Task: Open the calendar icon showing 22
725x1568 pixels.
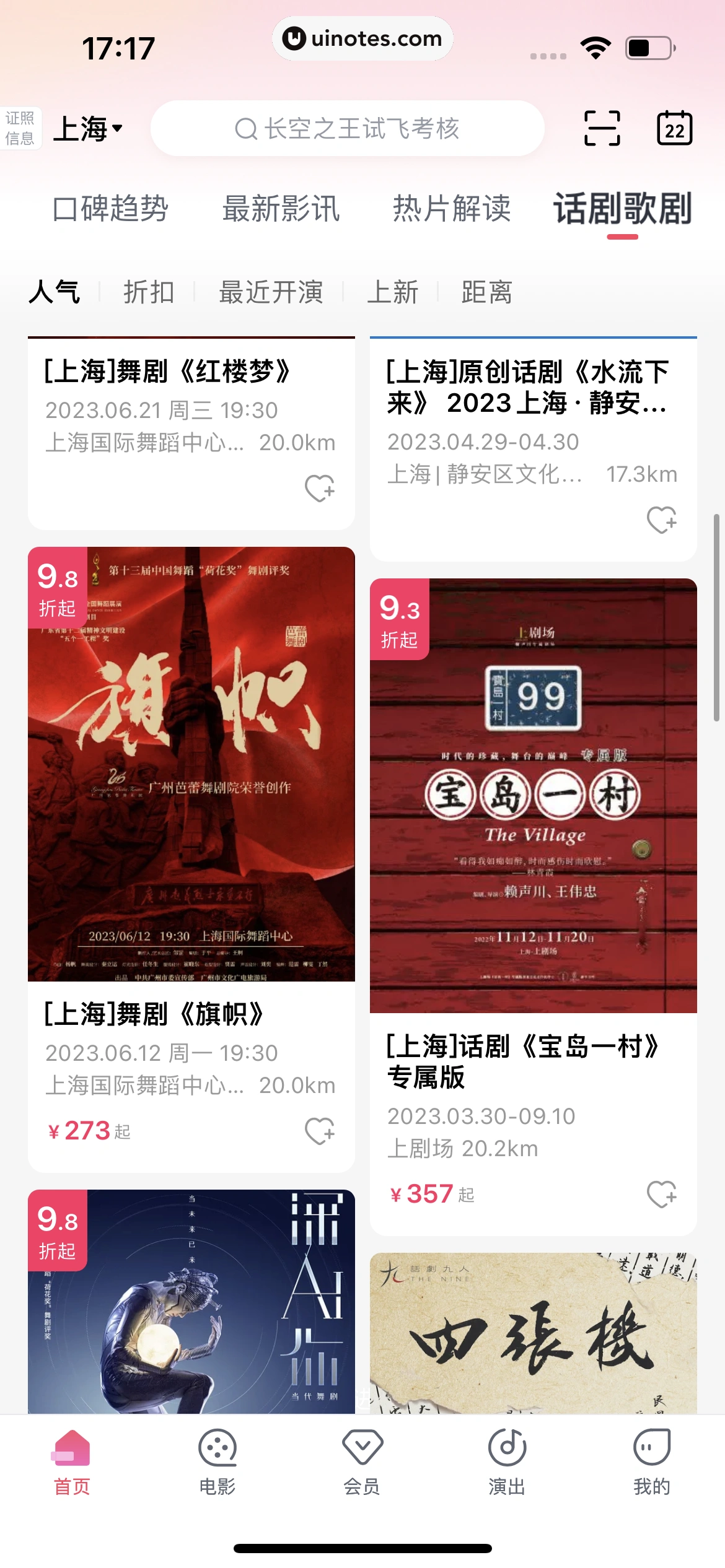Action: tap(674, 128)
